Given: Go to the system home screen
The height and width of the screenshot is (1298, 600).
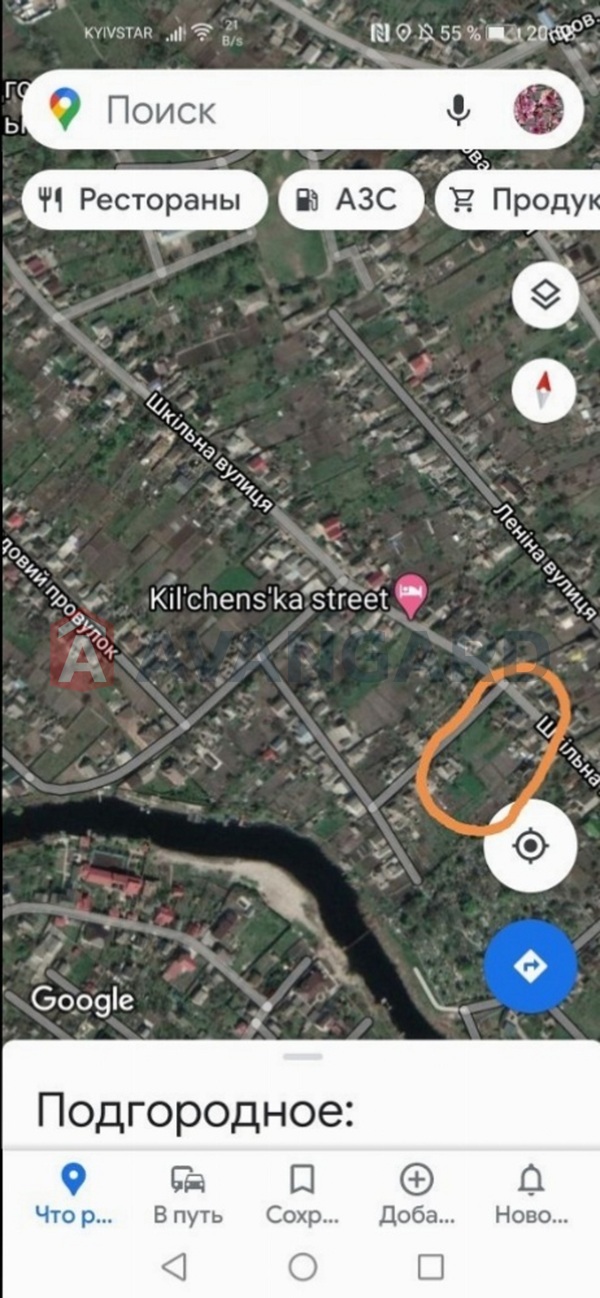Looking at the screenshot, I should pos(302,1267).
